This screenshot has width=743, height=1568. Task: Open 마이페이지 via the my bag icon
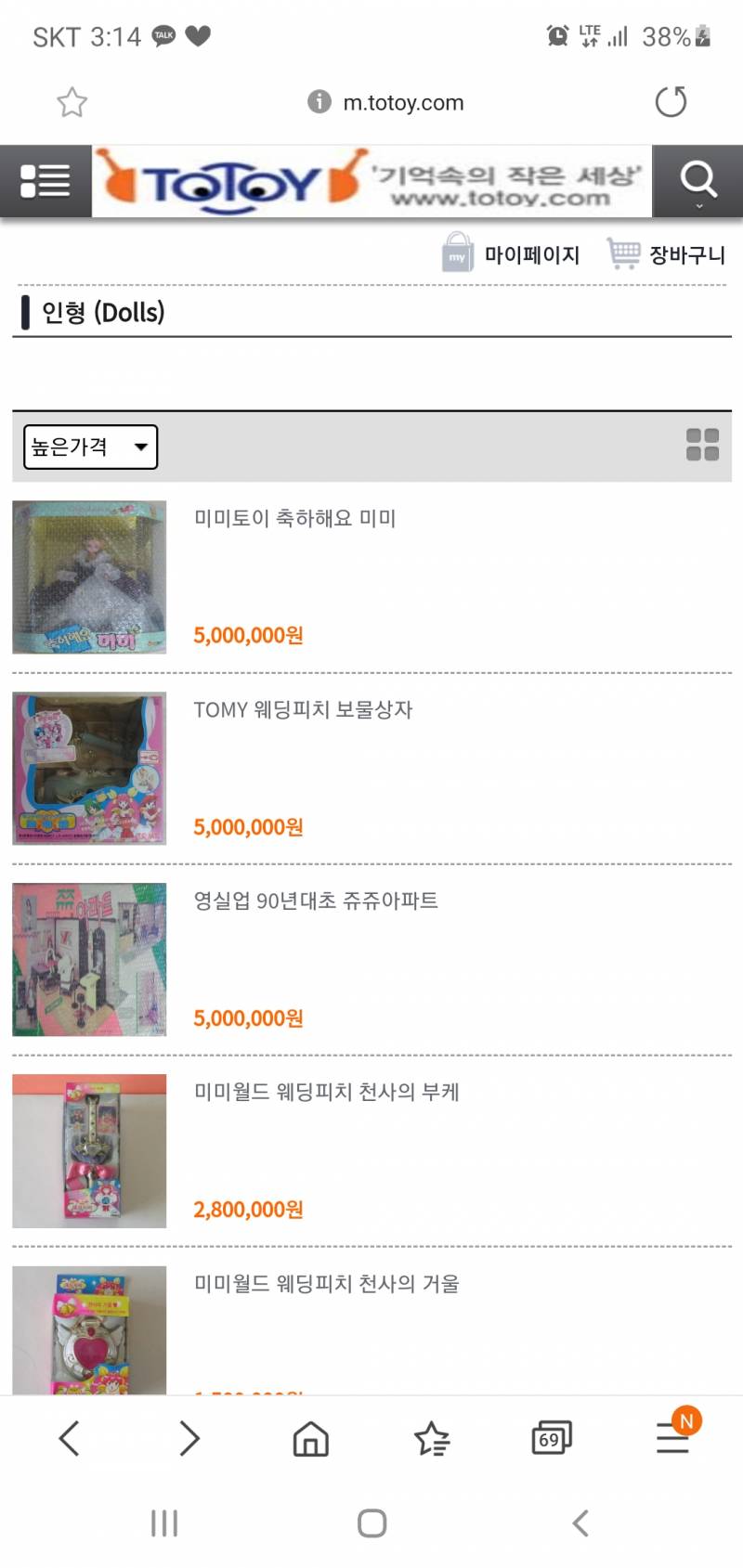click(457, 253)
